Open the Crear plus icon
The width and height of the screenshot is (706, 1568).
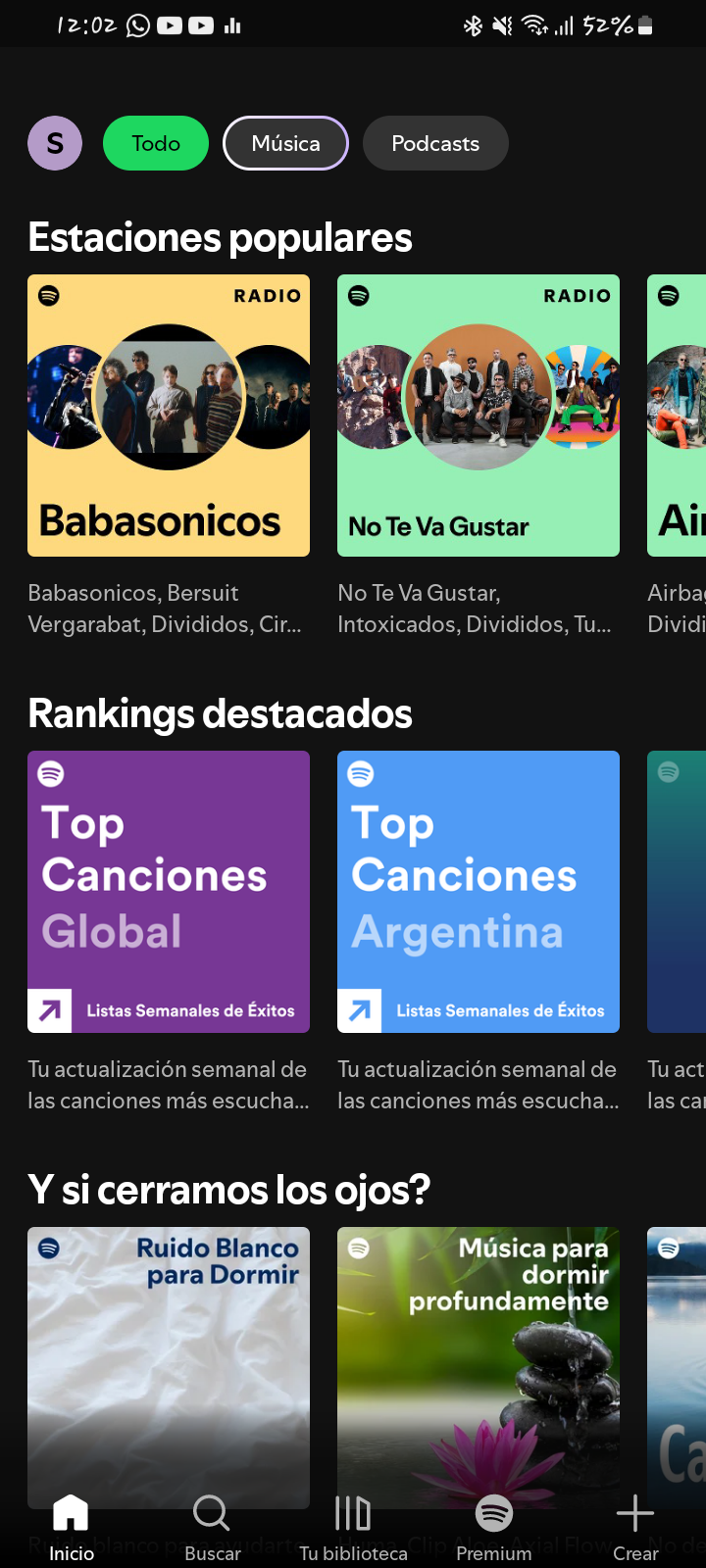pyautogui.click(x=635, y=1514)
